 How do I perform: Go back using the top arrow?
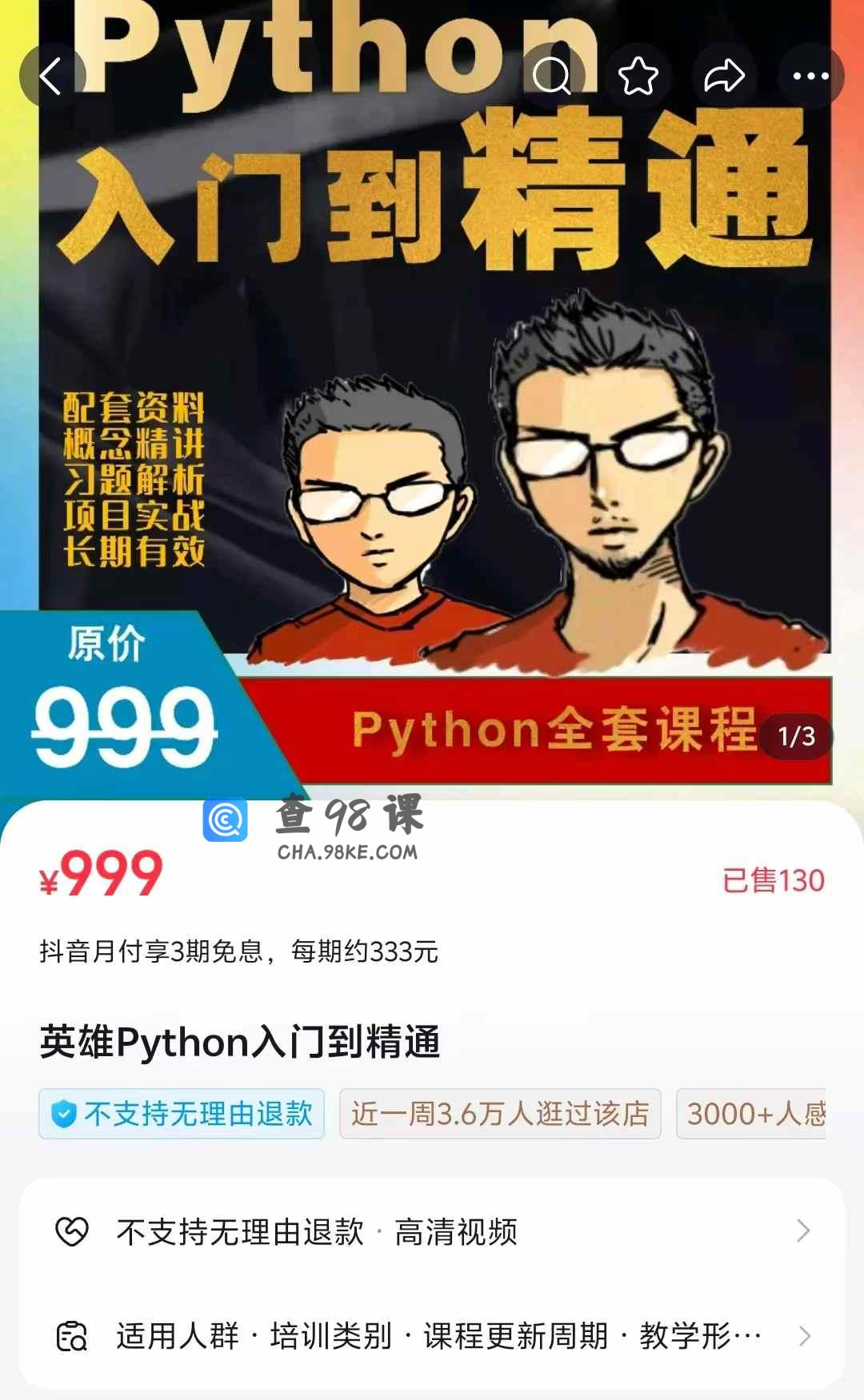tap(52, 77)
